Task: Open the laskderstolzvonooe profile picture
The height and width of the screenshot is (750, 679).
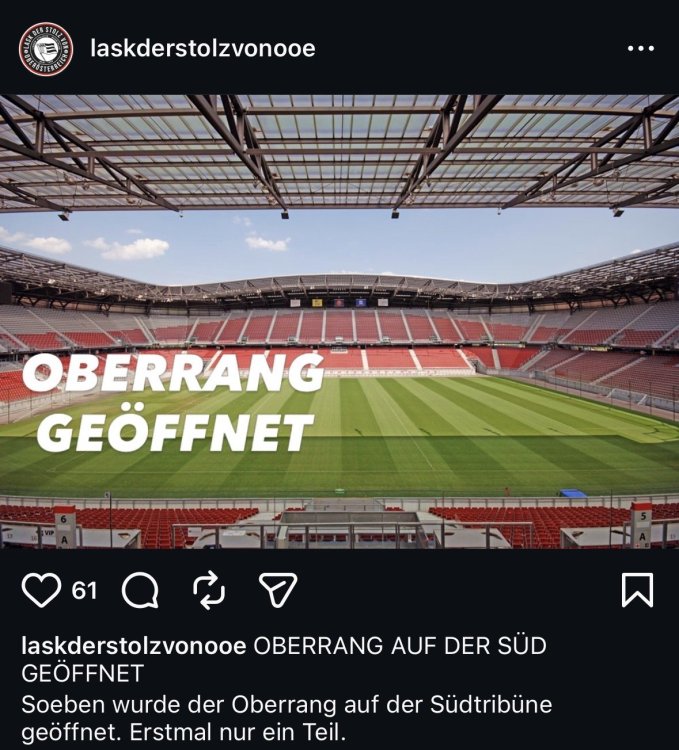Action: click(x=45, y=49)
